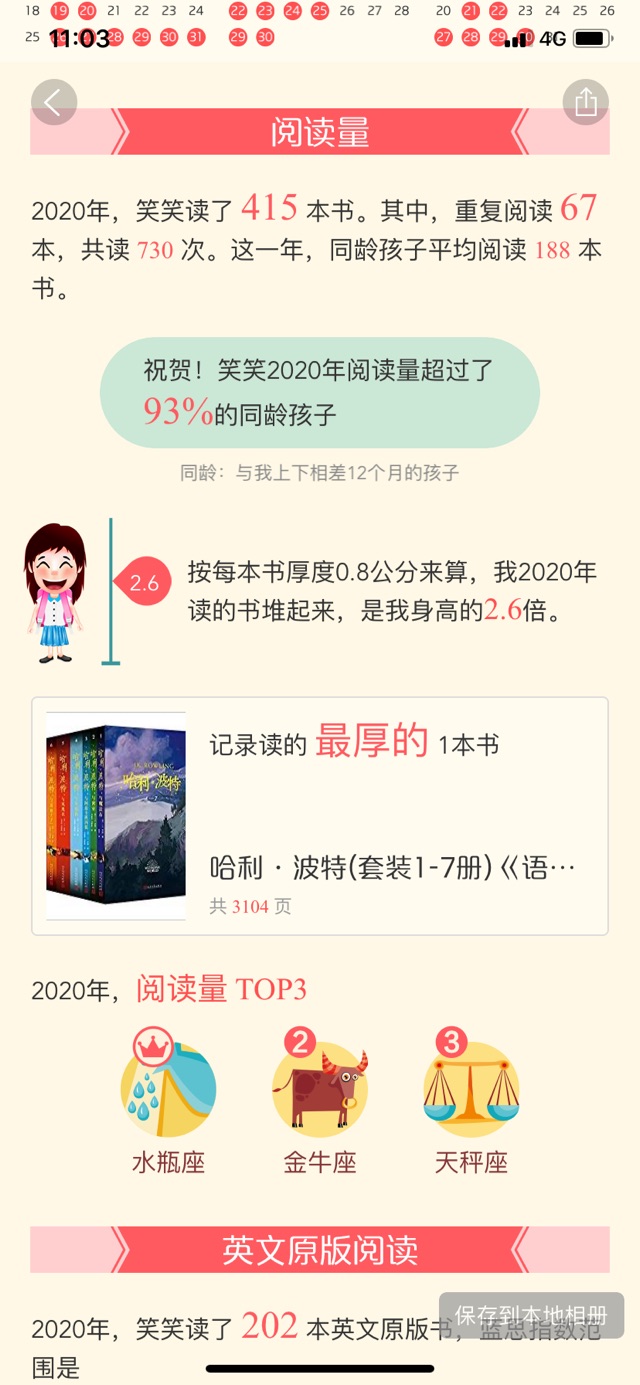Image resolution: width=640 pixels, height=1385 pixels.
Task: Go back using the left arrow
Action: 54,102
